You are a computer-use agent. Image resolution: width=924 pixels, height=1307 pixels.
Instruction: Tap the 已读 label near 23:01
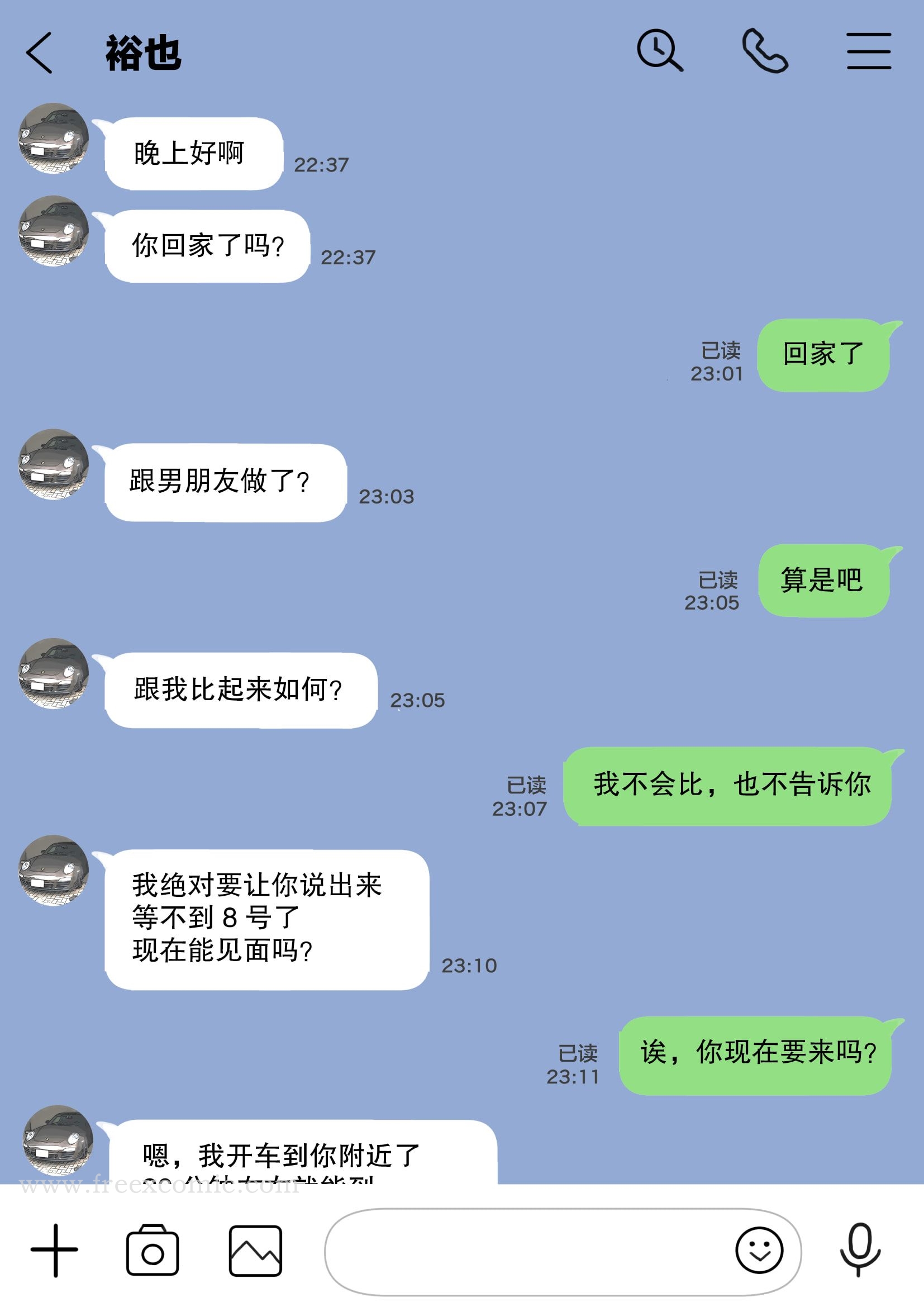pyautogui.click(x=720, y=352)
